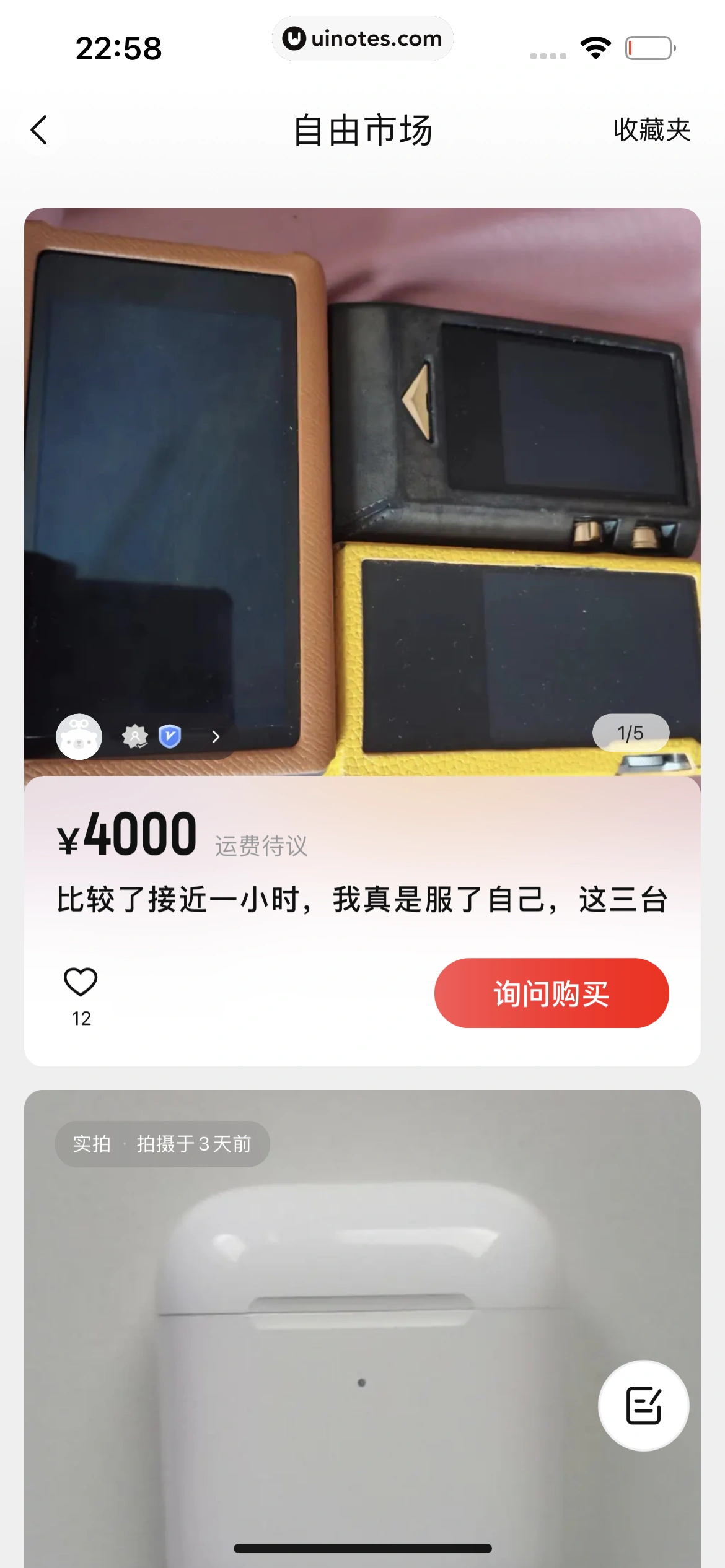Viewport: 725px width, 1568px height.
Task: Tap the 自由市场 page title
Action: pos(362,131)
